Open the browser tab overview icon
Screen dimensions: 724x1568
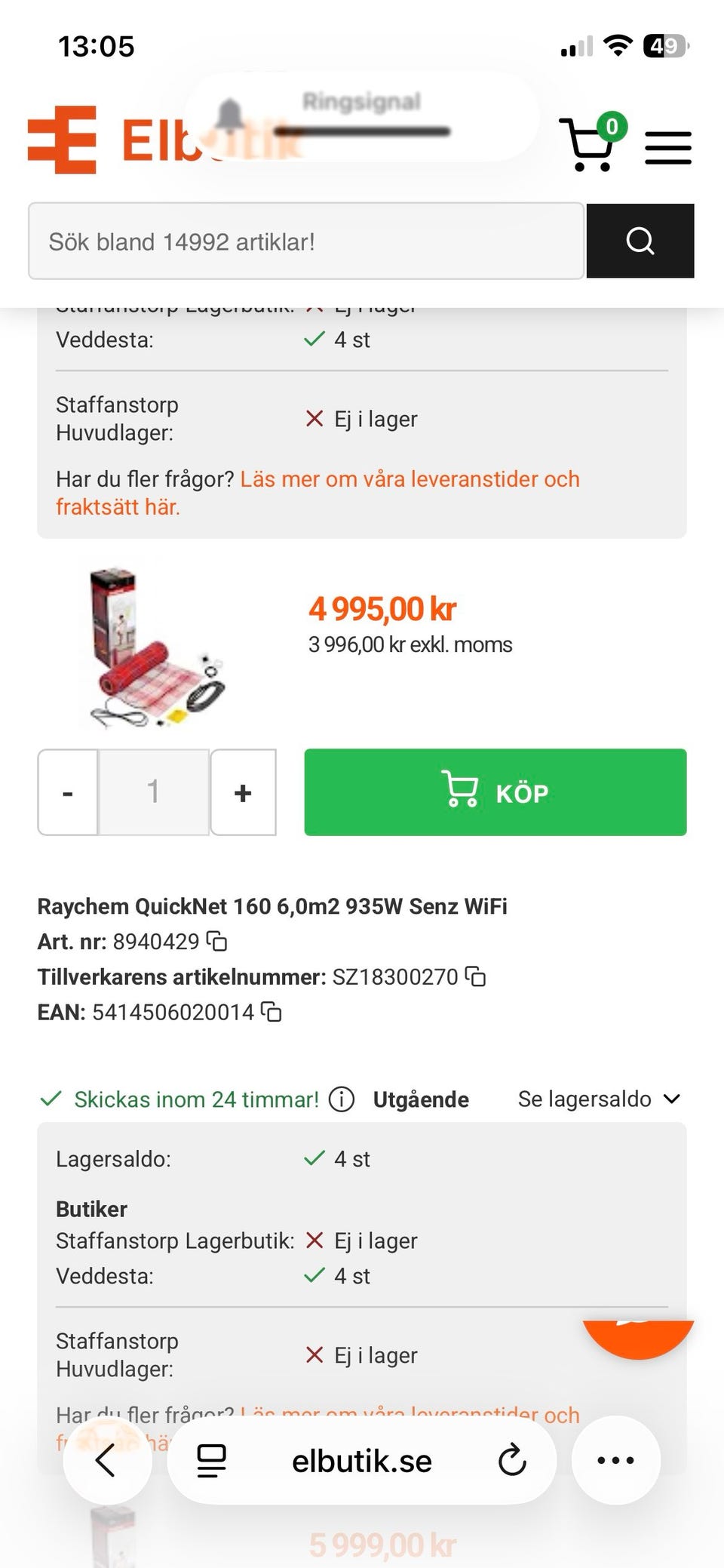(x=212, y=1461)
